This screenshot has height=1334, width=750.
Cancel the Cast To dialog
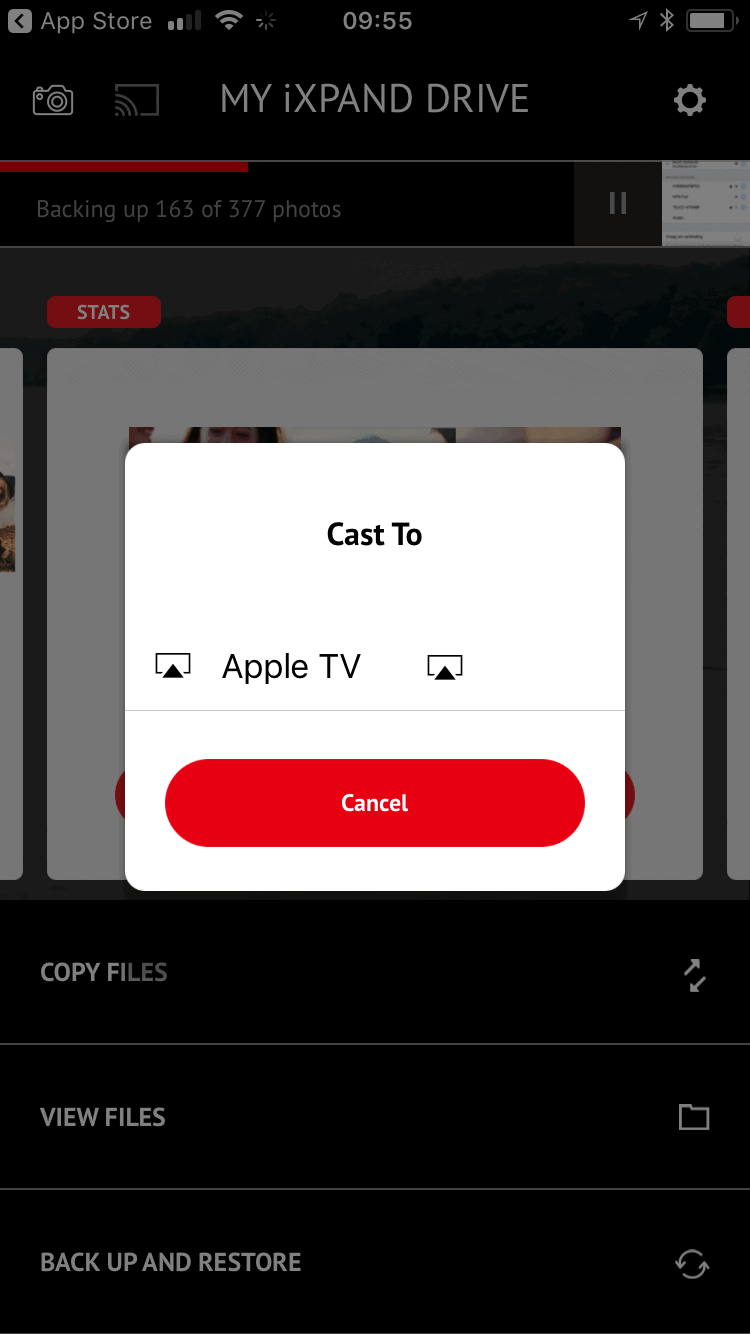click(x=374, y=803)
